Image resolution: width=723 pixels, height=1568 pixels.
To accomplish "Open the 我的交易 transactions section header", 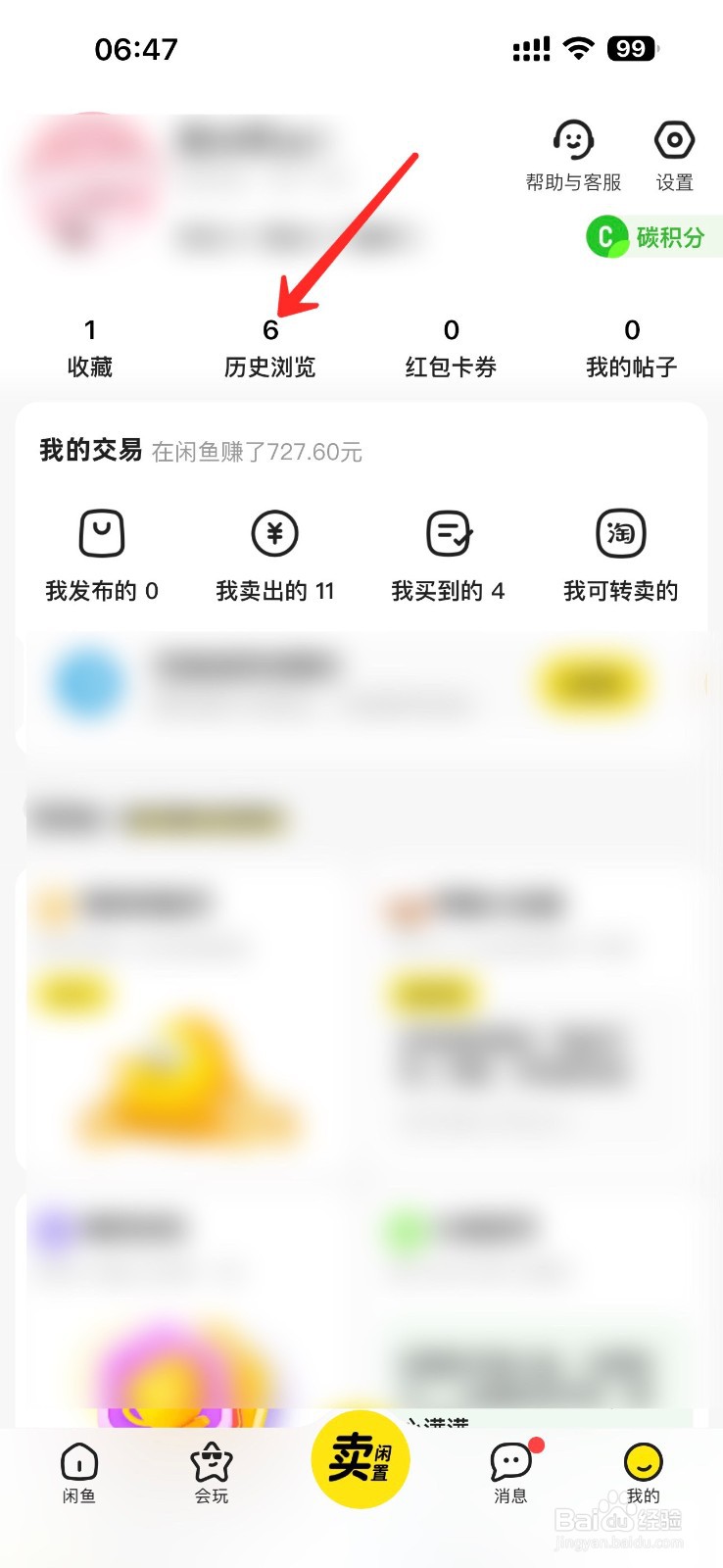I will [90, 453].
